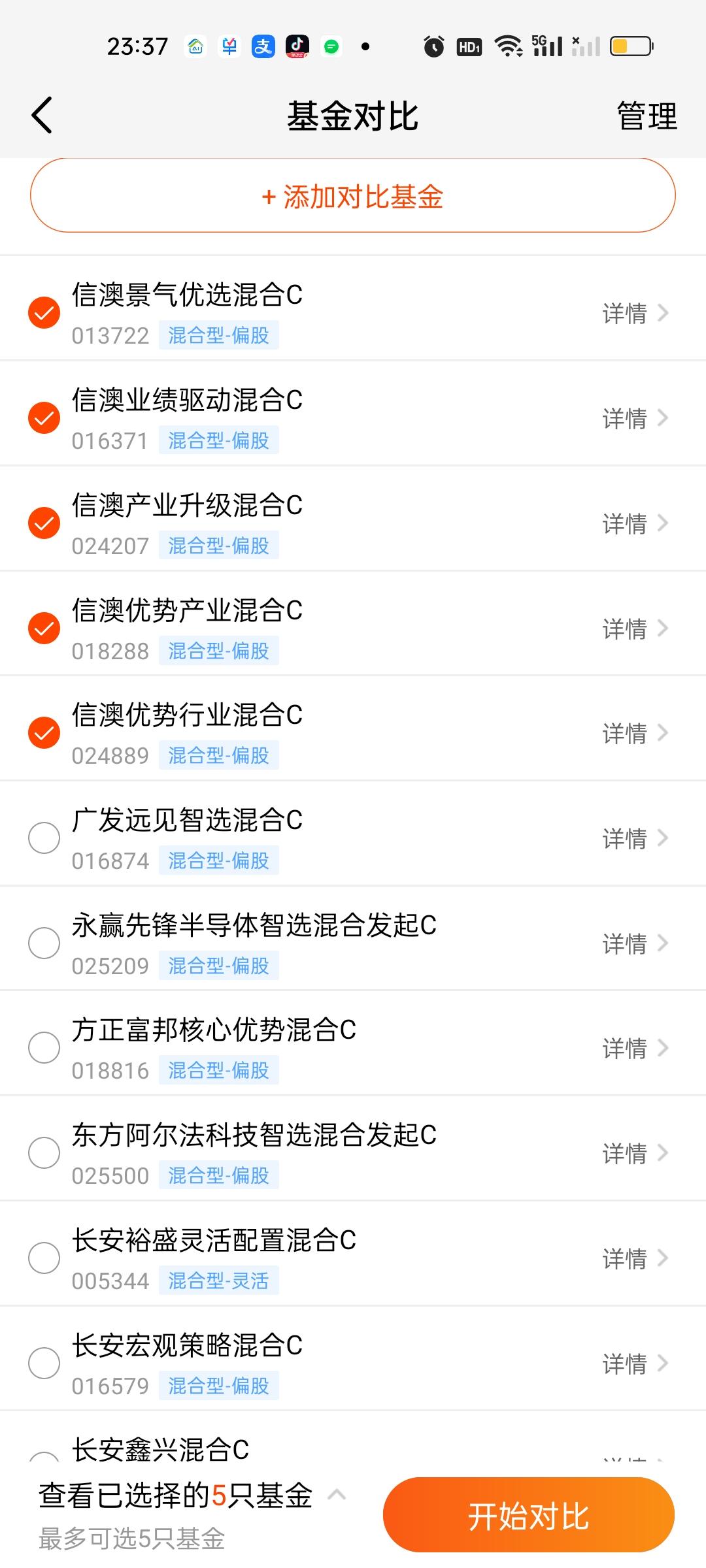Select 永赢先锋半导体智选混合发起C

[x=44, y=943]
